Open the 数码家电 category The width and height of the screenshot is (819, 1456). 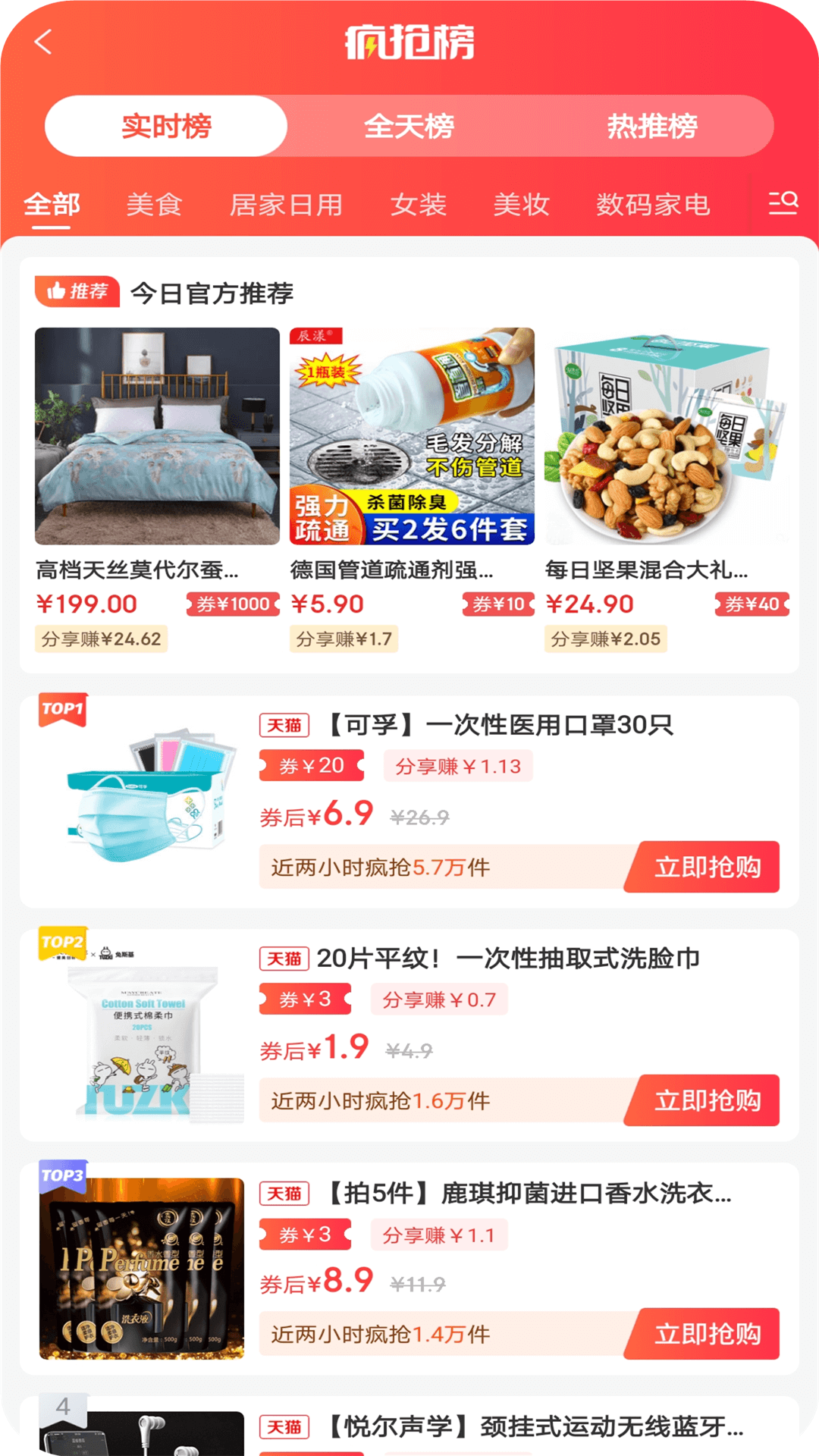pos(652,205)
